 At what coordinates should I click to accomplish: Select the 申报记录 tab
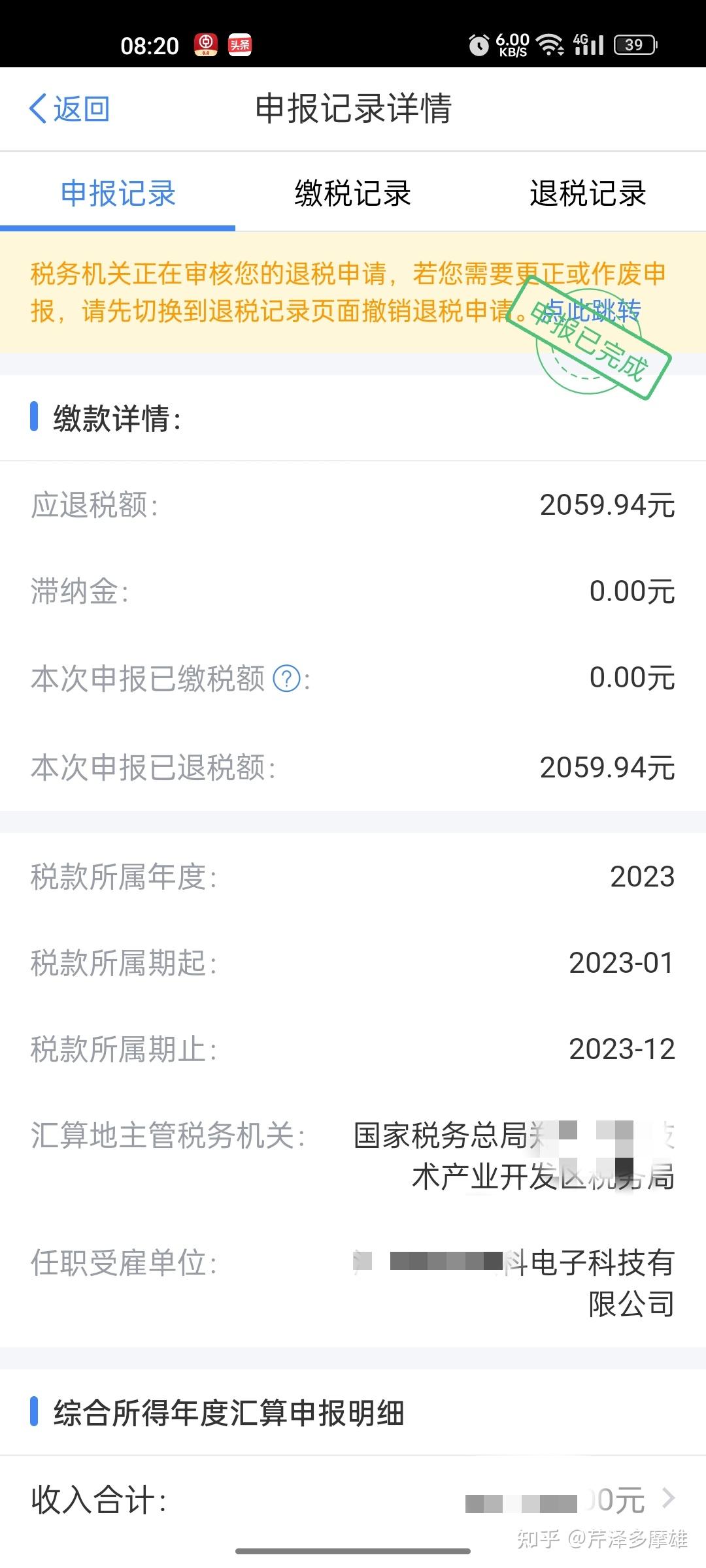tap(118, 194)
